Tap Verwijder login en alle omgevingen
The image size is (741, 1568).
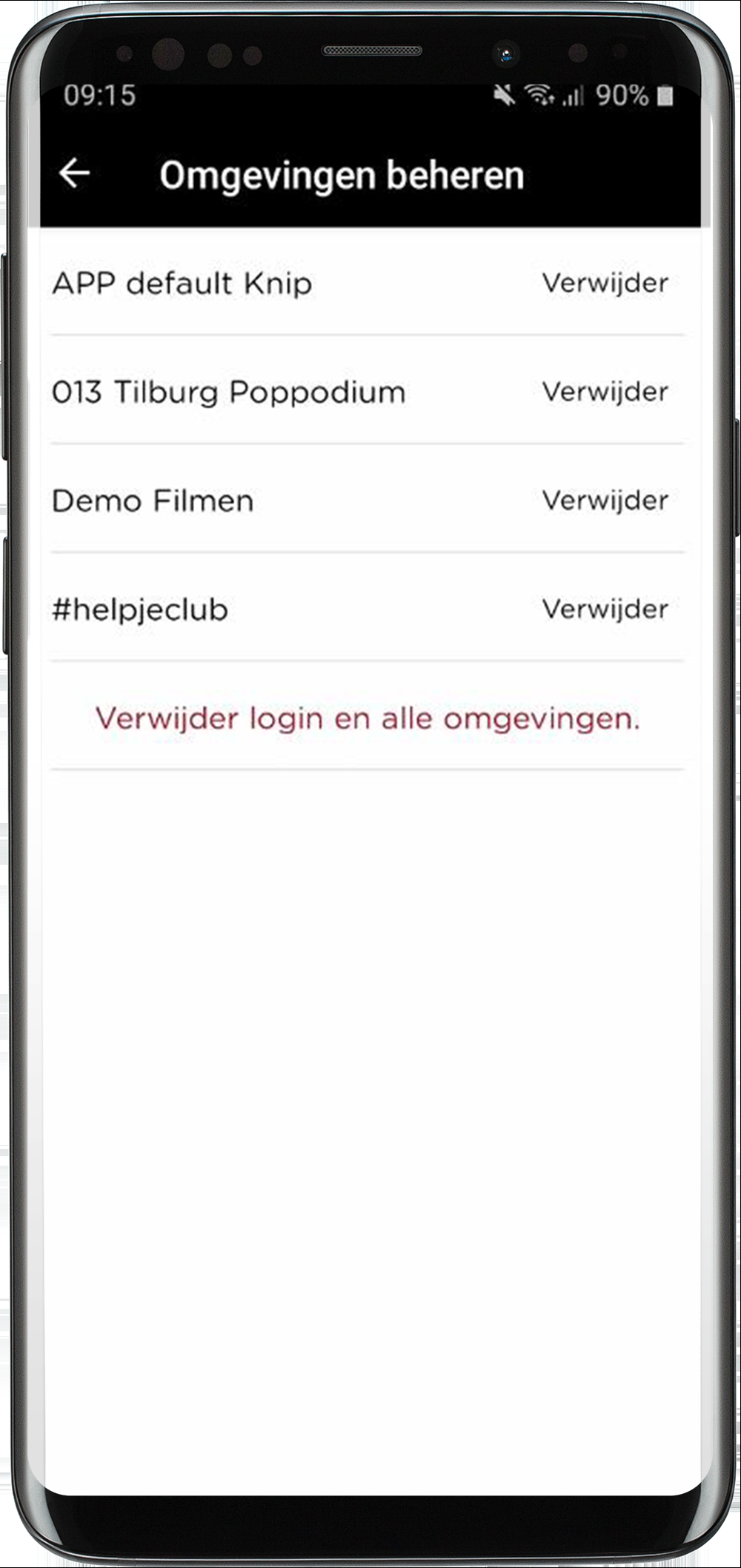368,718
